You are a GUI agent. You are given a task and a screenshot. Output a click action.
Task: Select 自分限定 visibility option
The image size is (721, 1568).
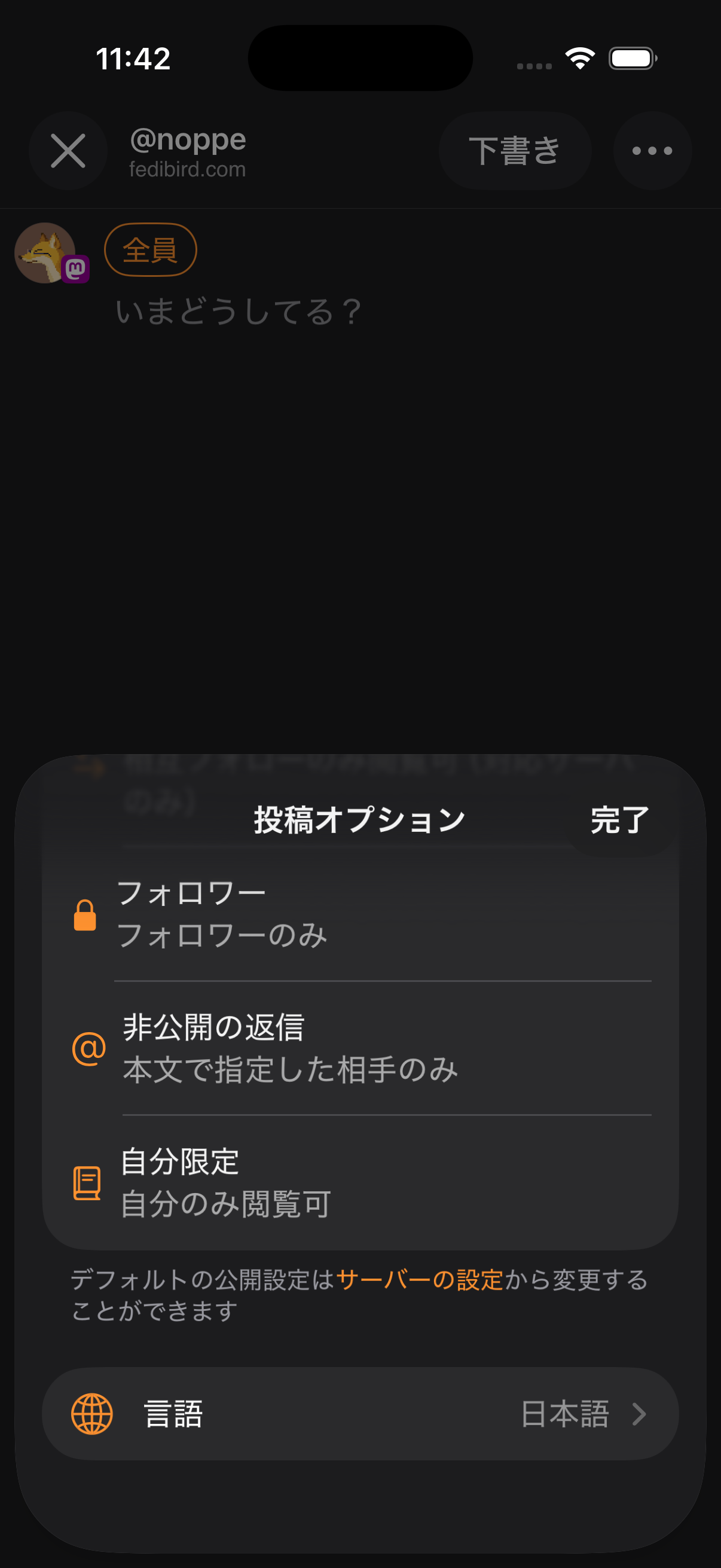360,1182
